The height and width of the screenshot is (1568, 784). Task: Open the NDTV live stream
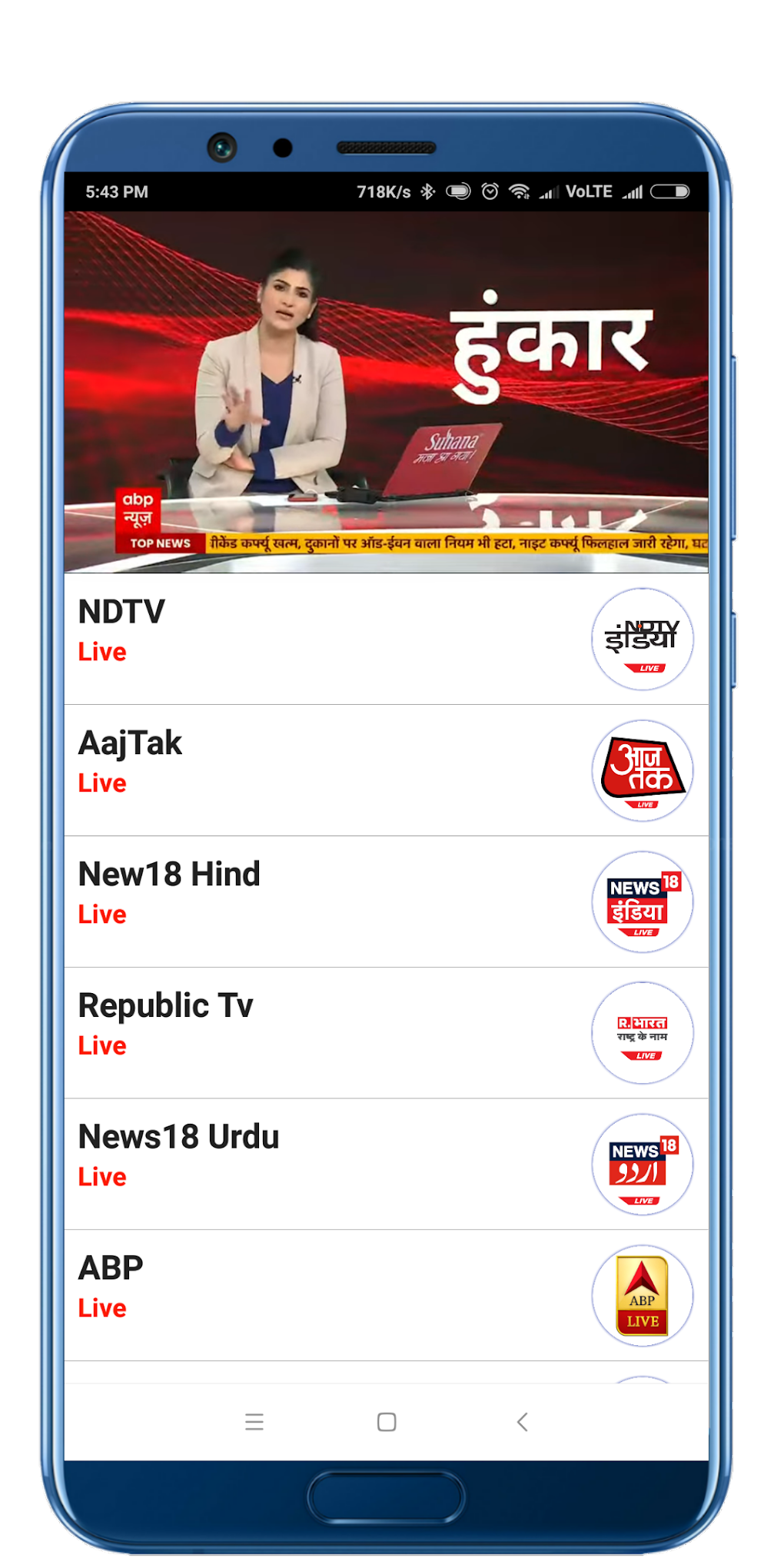(307, 630)
